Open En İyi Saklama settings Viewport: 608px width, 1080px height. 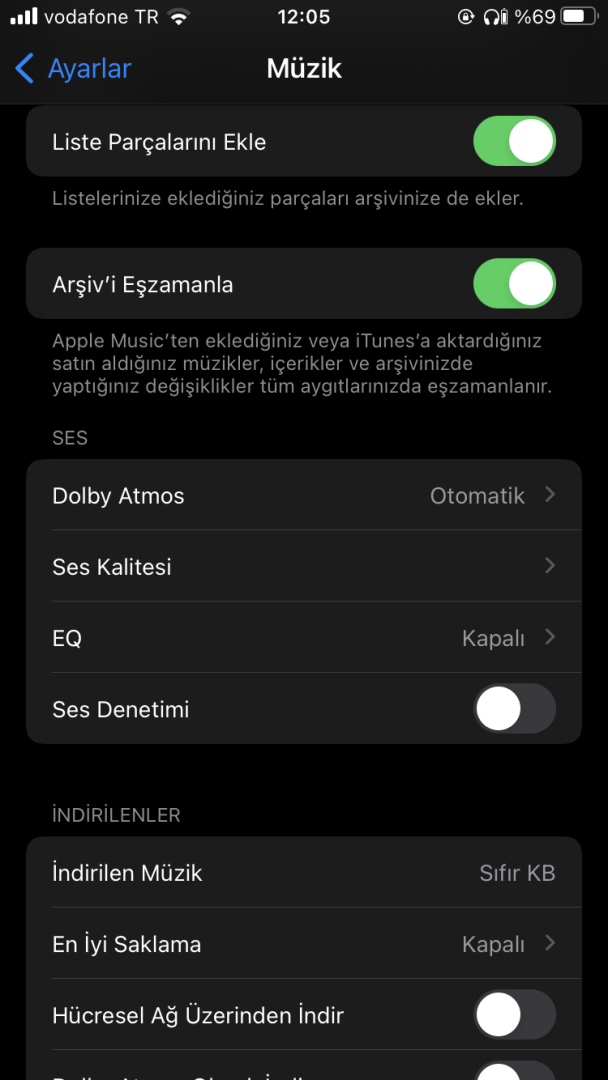(303, 944)
